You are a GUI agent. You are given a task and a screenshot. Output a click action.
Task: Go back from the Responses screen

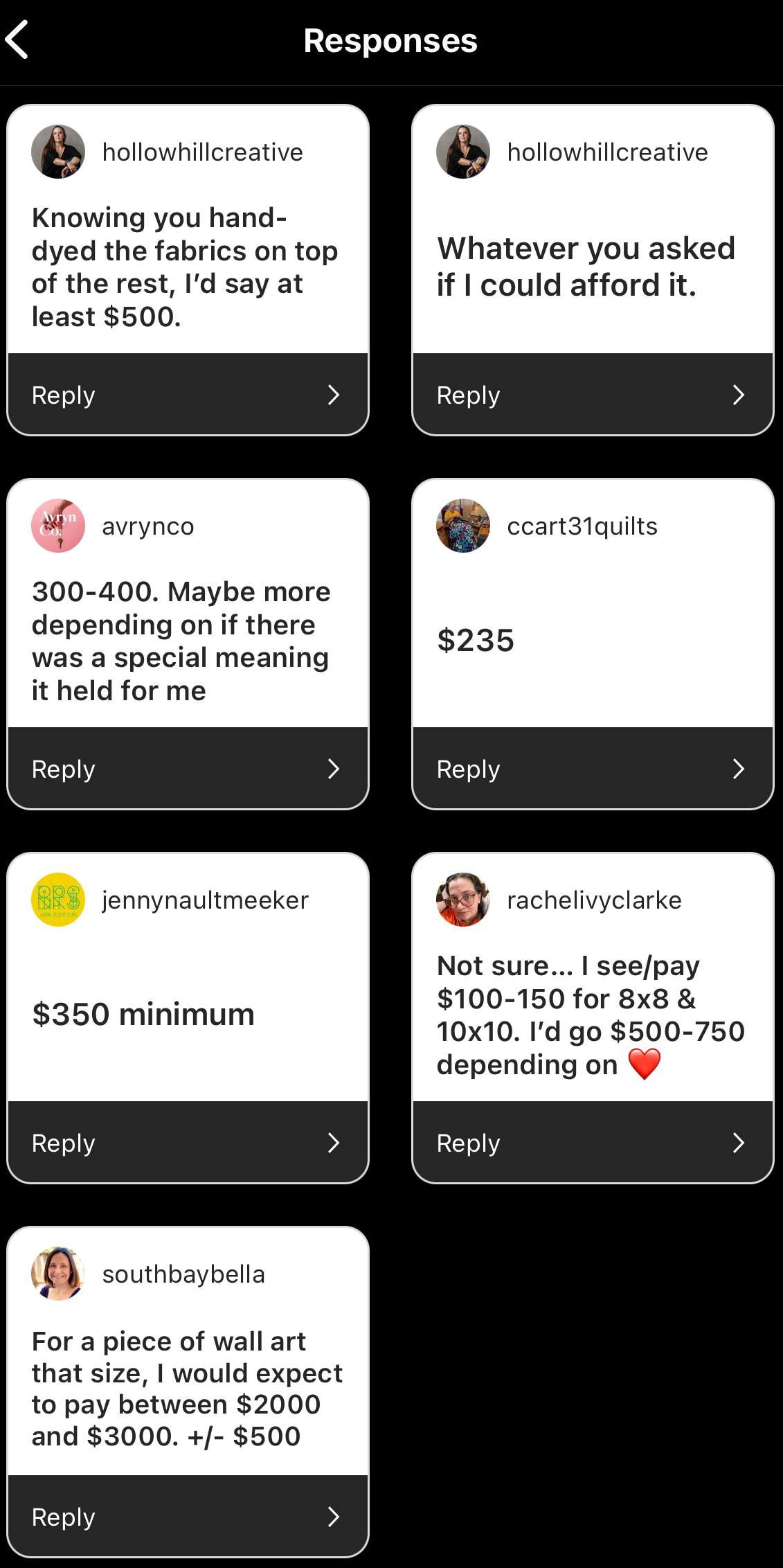coord(18,40)
